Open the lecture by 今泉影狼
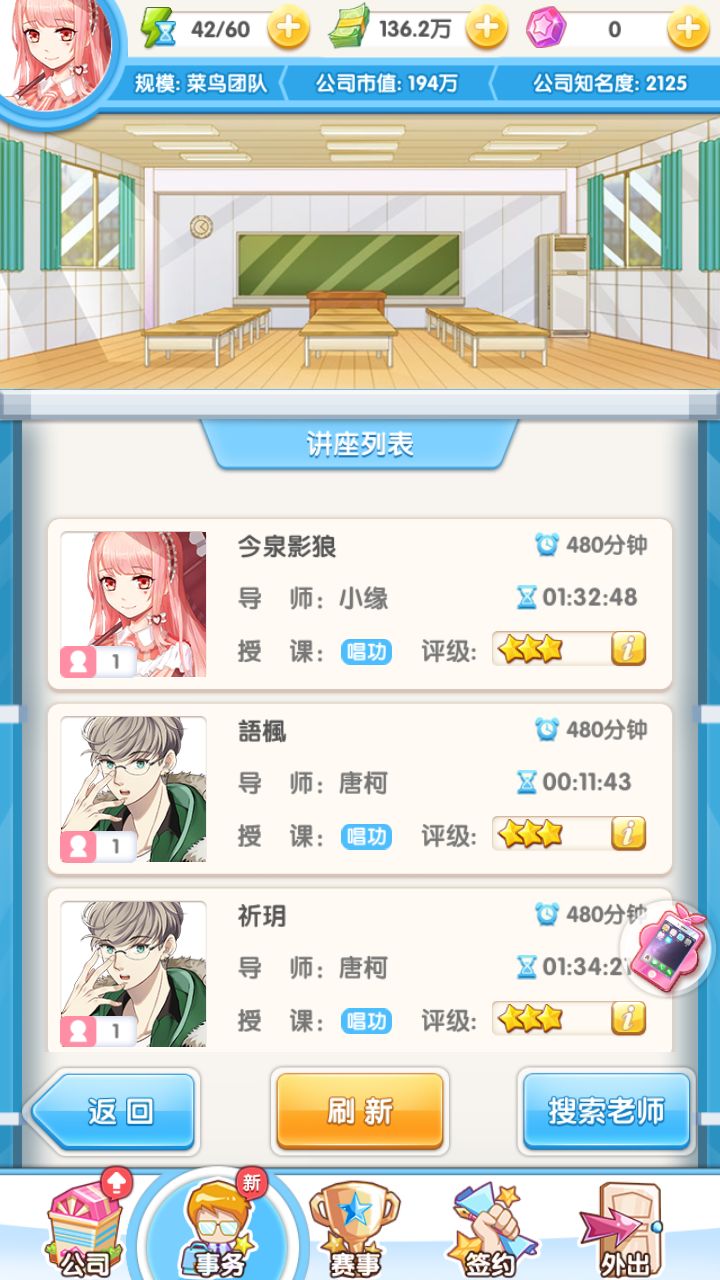The width and height of the screenshot is (720, 1280). pos(360,603)
